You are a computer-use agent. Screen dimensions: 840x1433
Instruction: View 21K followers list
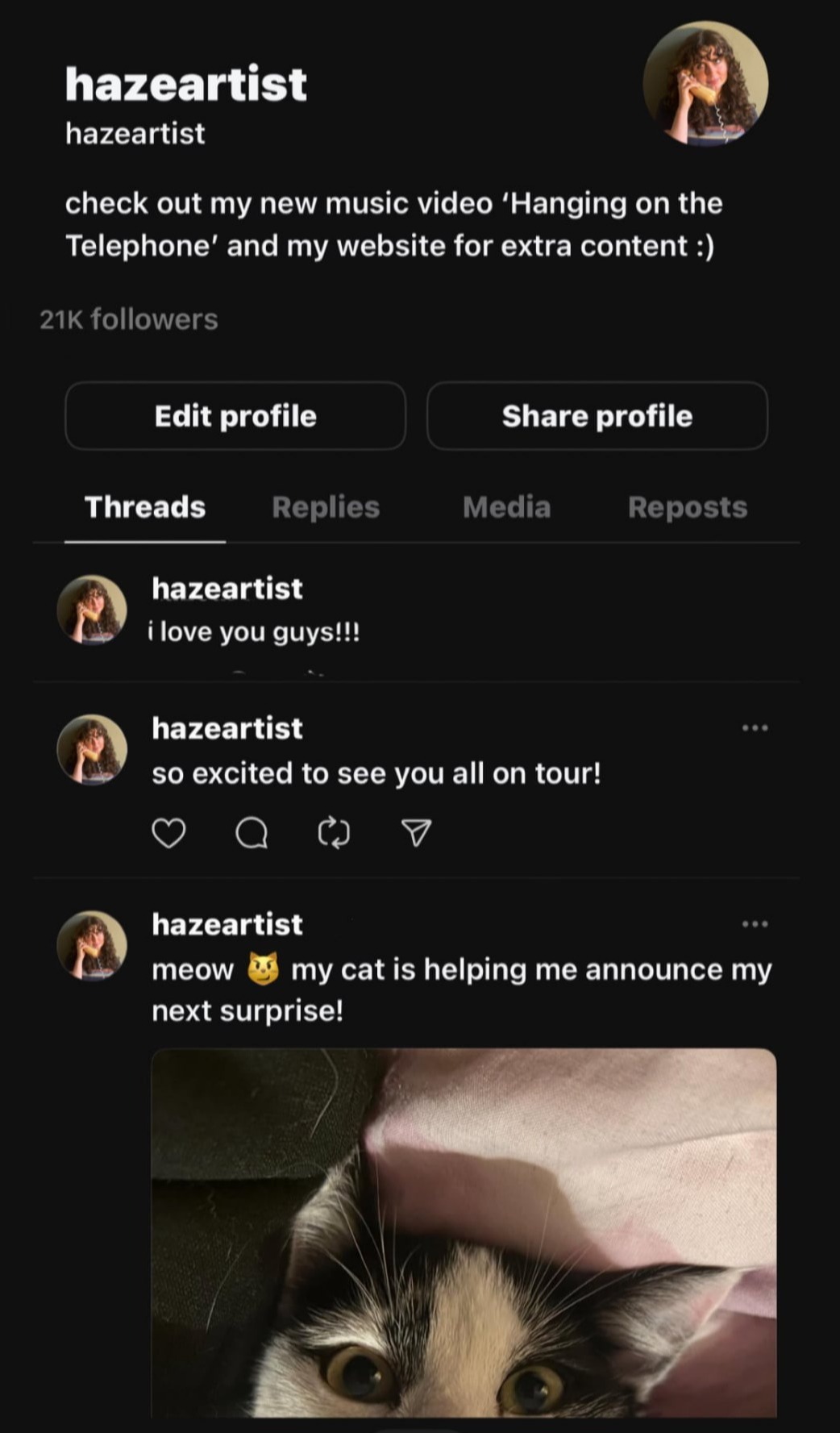click(x=129, y=319)
